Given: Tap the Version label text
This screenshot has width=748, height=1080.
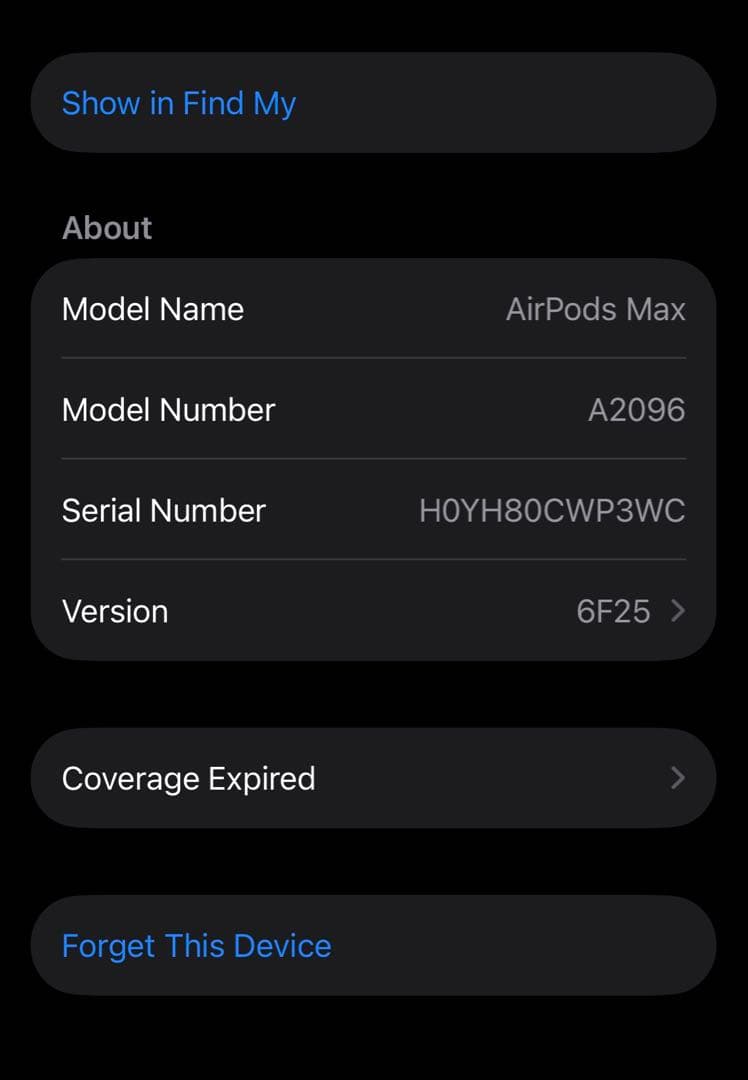Looking at the screenshot, I should 115,610.
